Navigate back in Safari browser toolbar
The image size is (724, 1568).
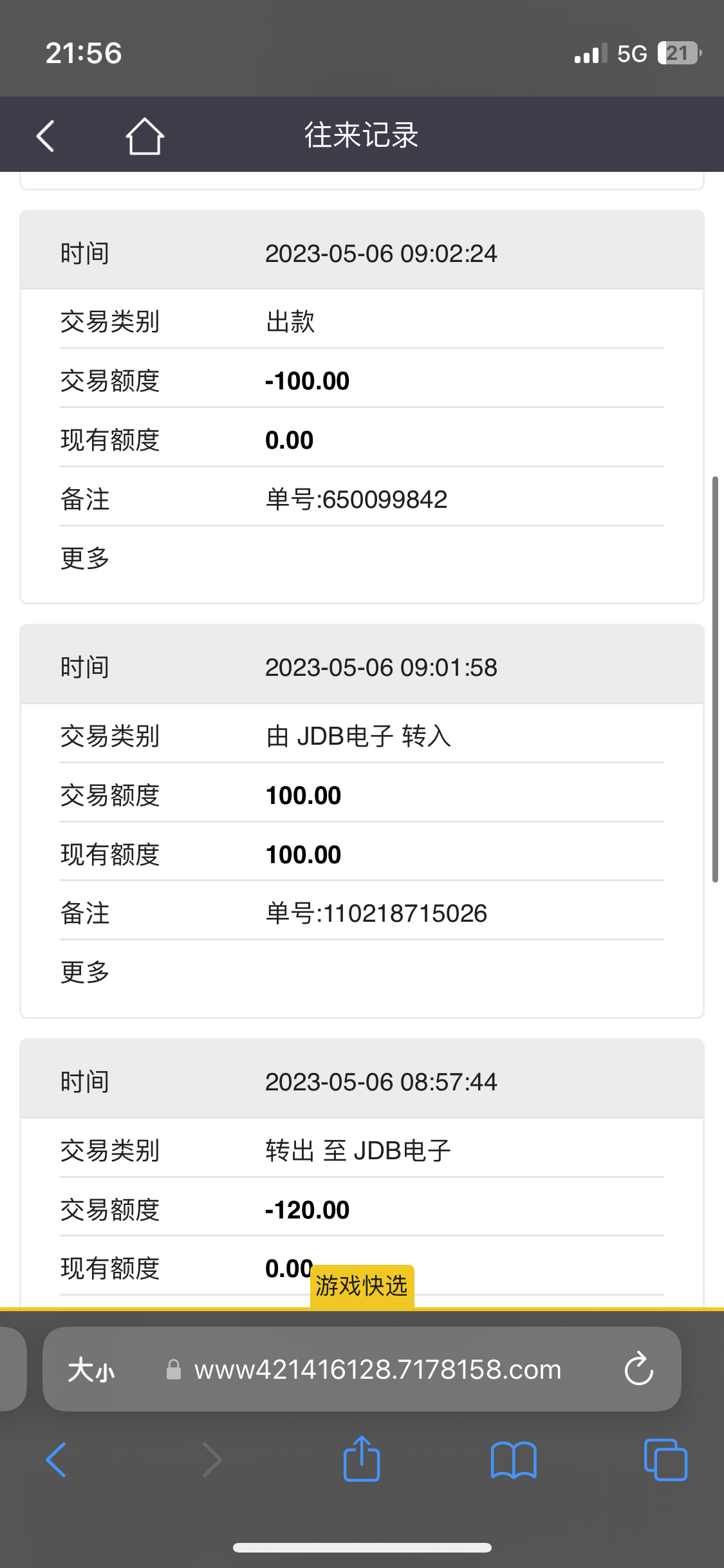pos(57,1459)
